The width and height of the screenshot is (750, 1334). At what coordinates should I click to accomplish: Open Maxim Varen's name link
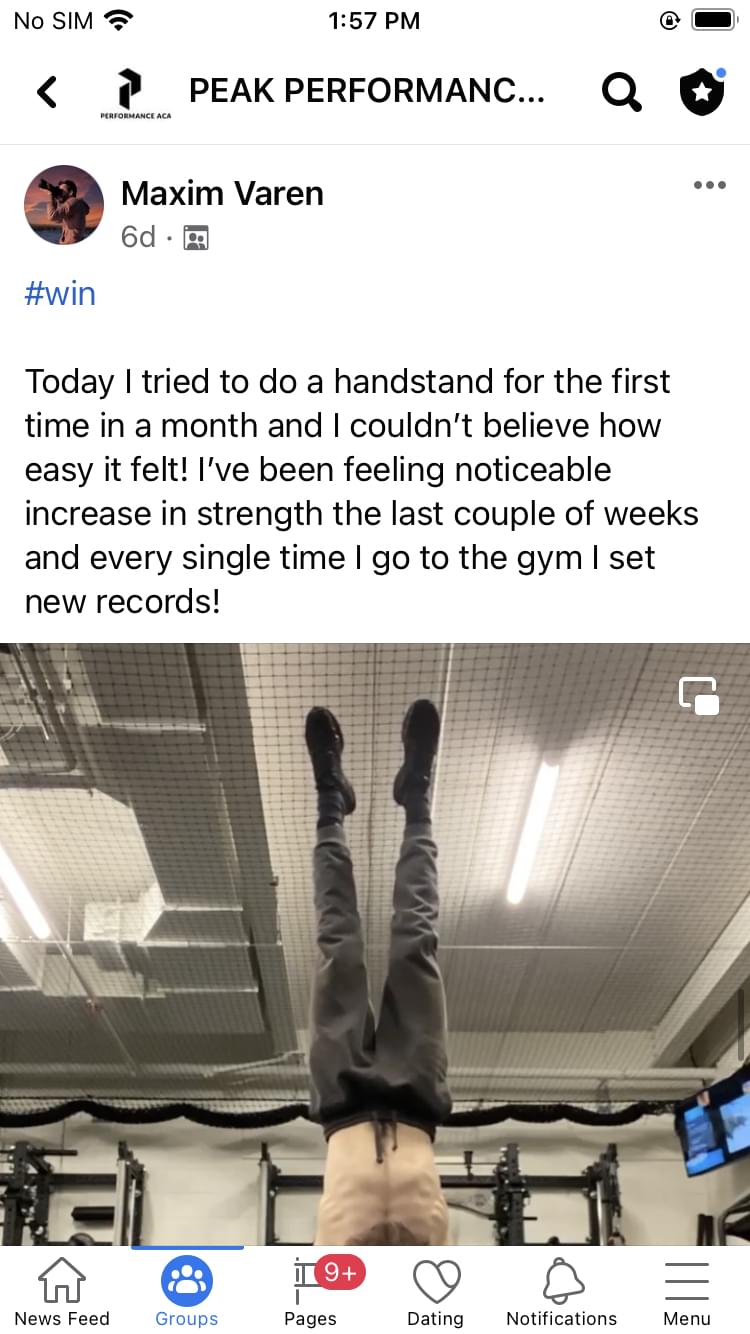click(222, 193)
